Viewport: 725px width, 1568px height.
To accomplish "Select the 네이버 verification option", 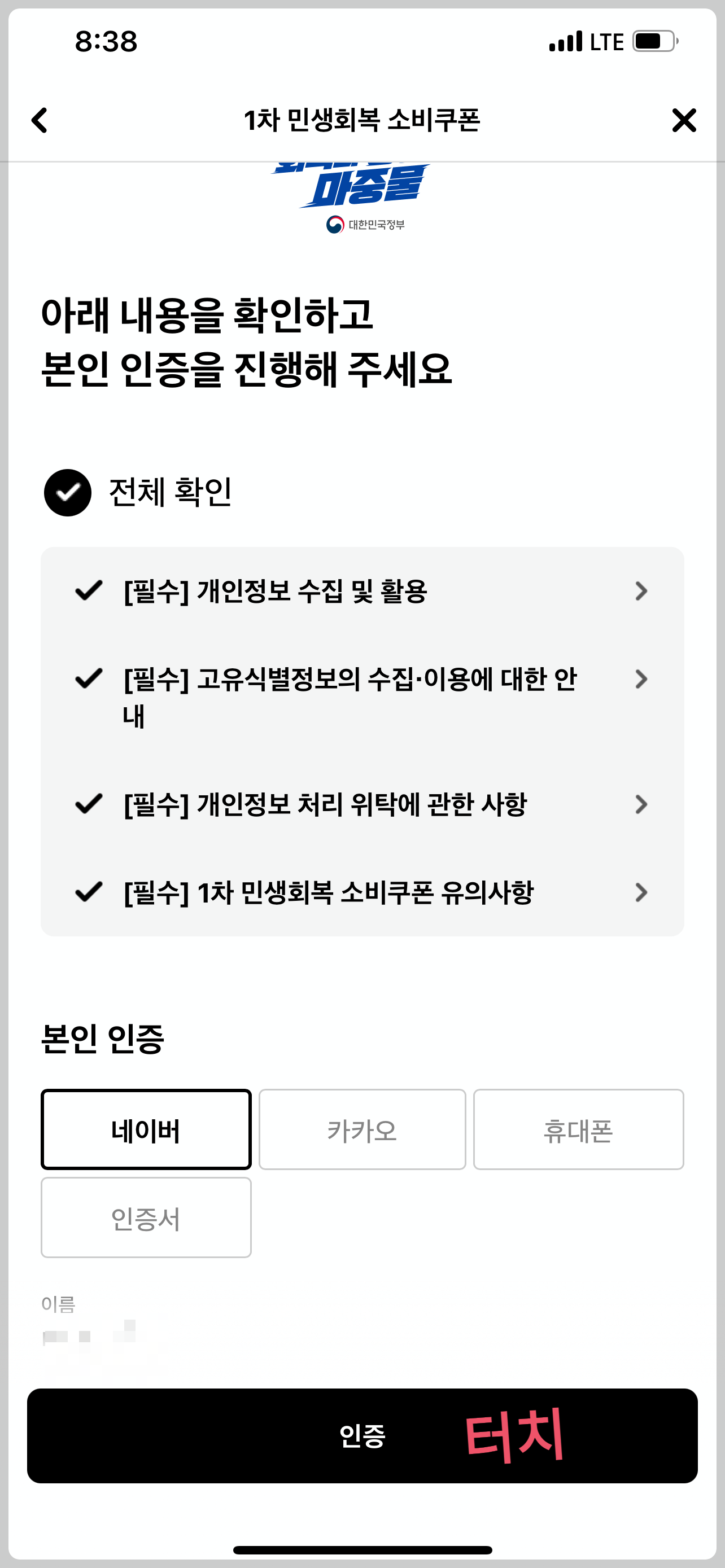I will [146, 1130].
